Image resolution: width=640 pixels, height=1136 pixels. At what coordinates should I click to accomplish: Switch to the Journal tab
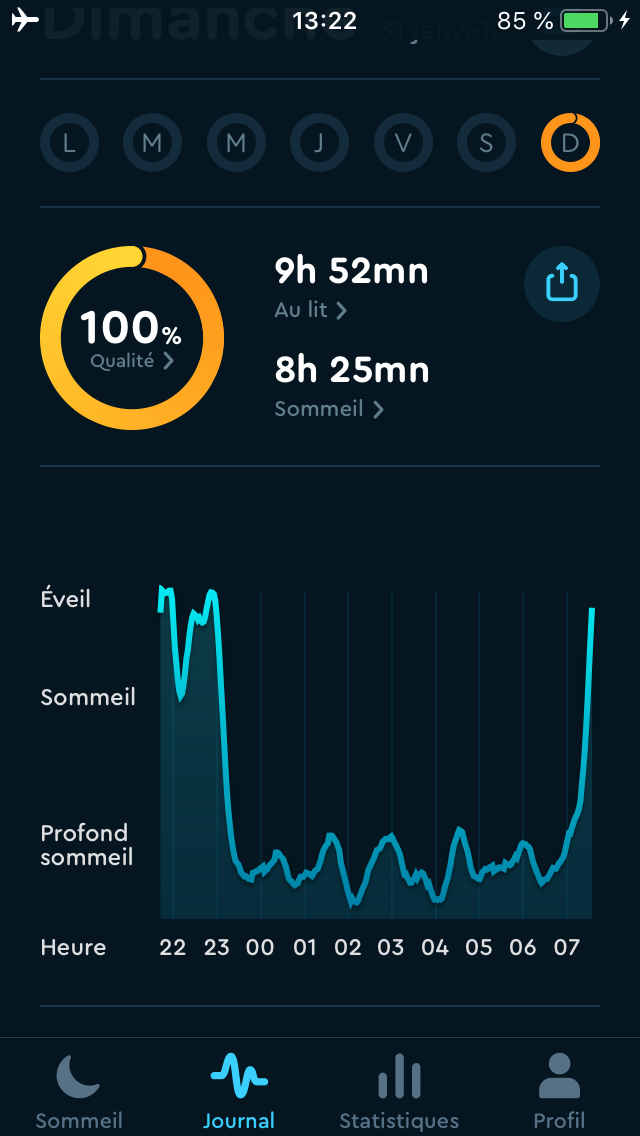click(x=239, y=1090)
